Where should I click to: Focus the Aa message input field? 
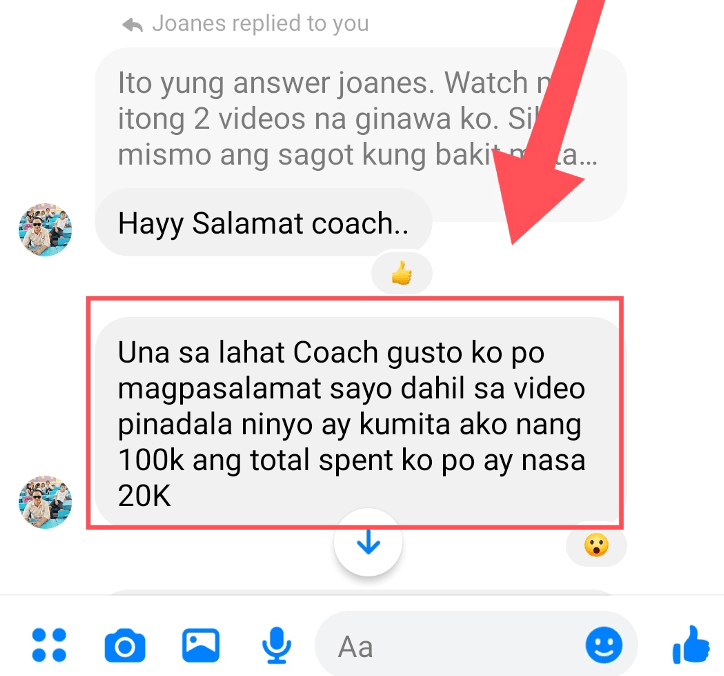click(x=450, y=647)
